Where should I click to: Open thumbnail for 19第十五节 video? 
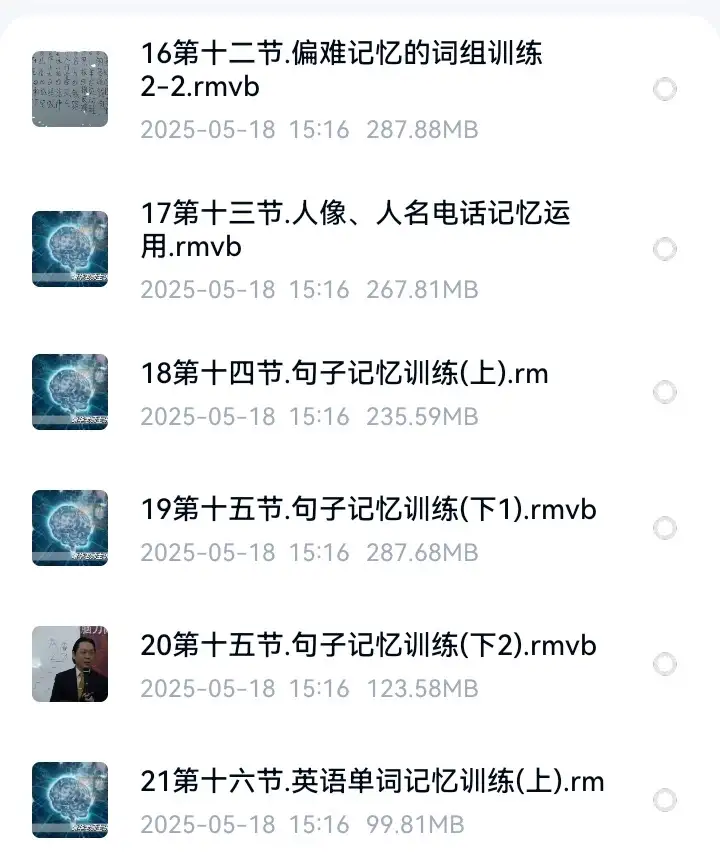(68, 528)
